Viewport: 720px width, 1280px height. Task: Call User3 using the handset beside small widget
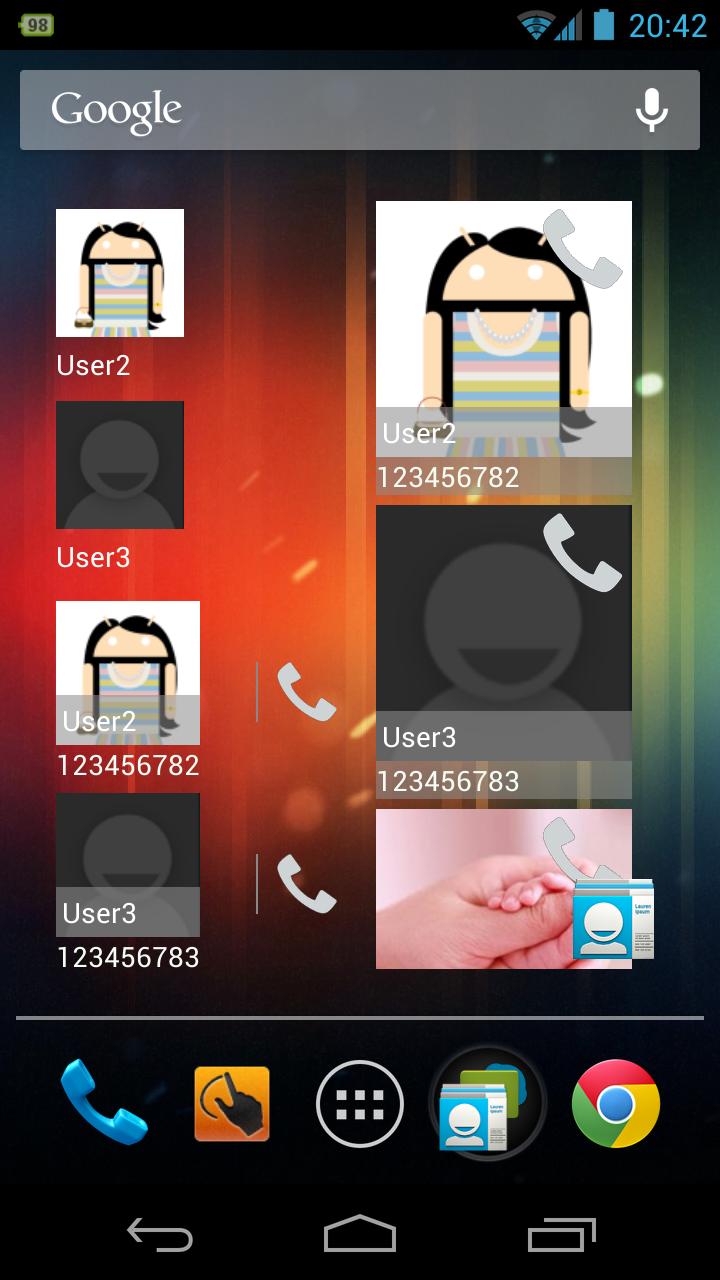pyautogui.click(x=306, y=884)
